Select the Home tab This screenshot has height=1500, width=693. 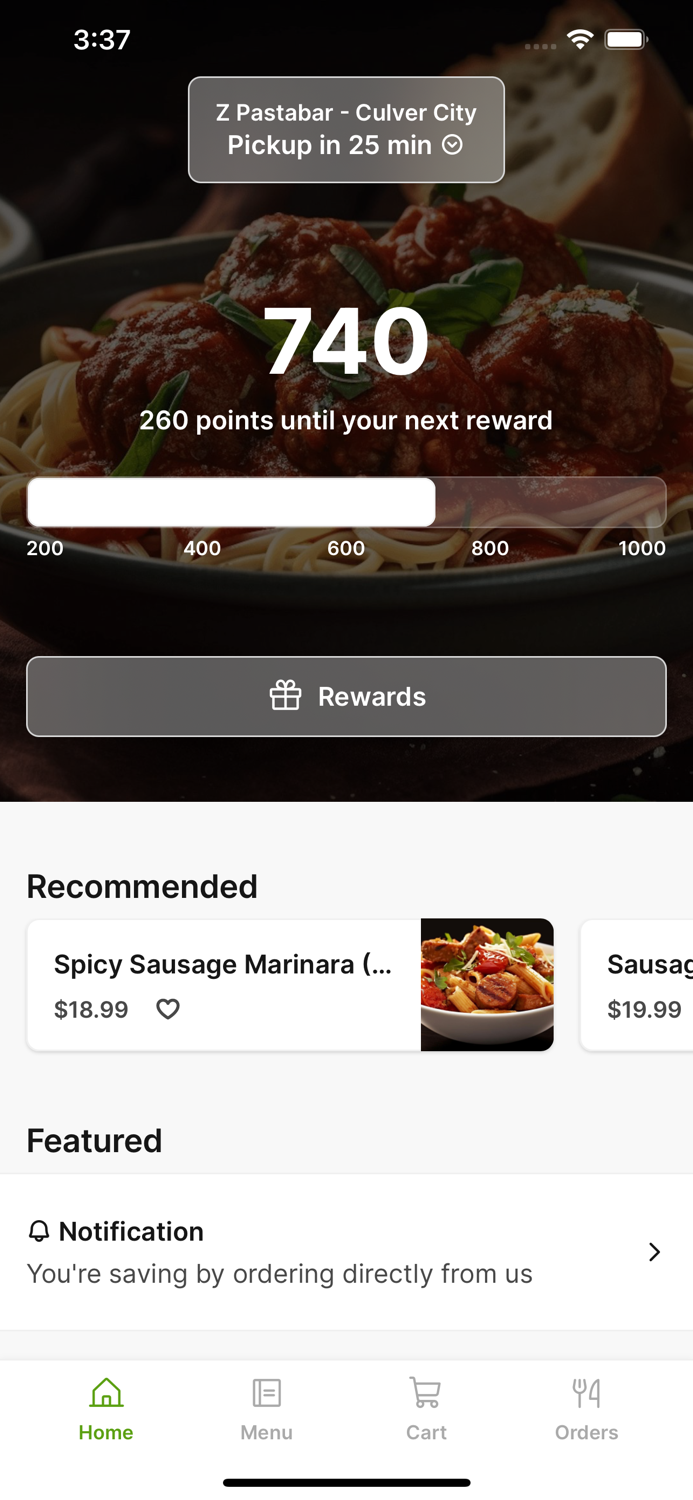coord(106,1408)
